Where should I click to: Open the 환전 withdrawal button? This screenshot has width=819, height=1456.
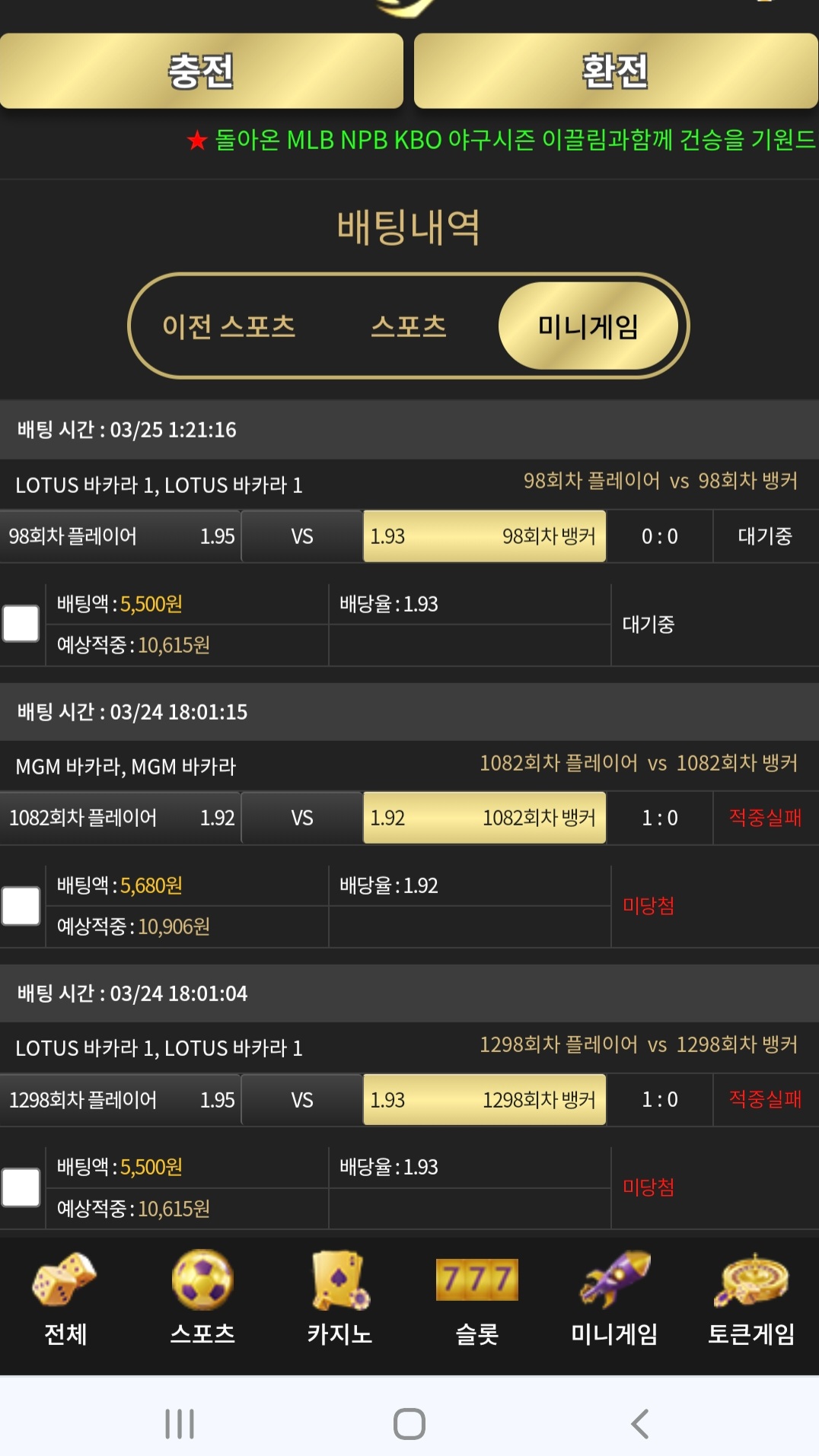[616, 71]
